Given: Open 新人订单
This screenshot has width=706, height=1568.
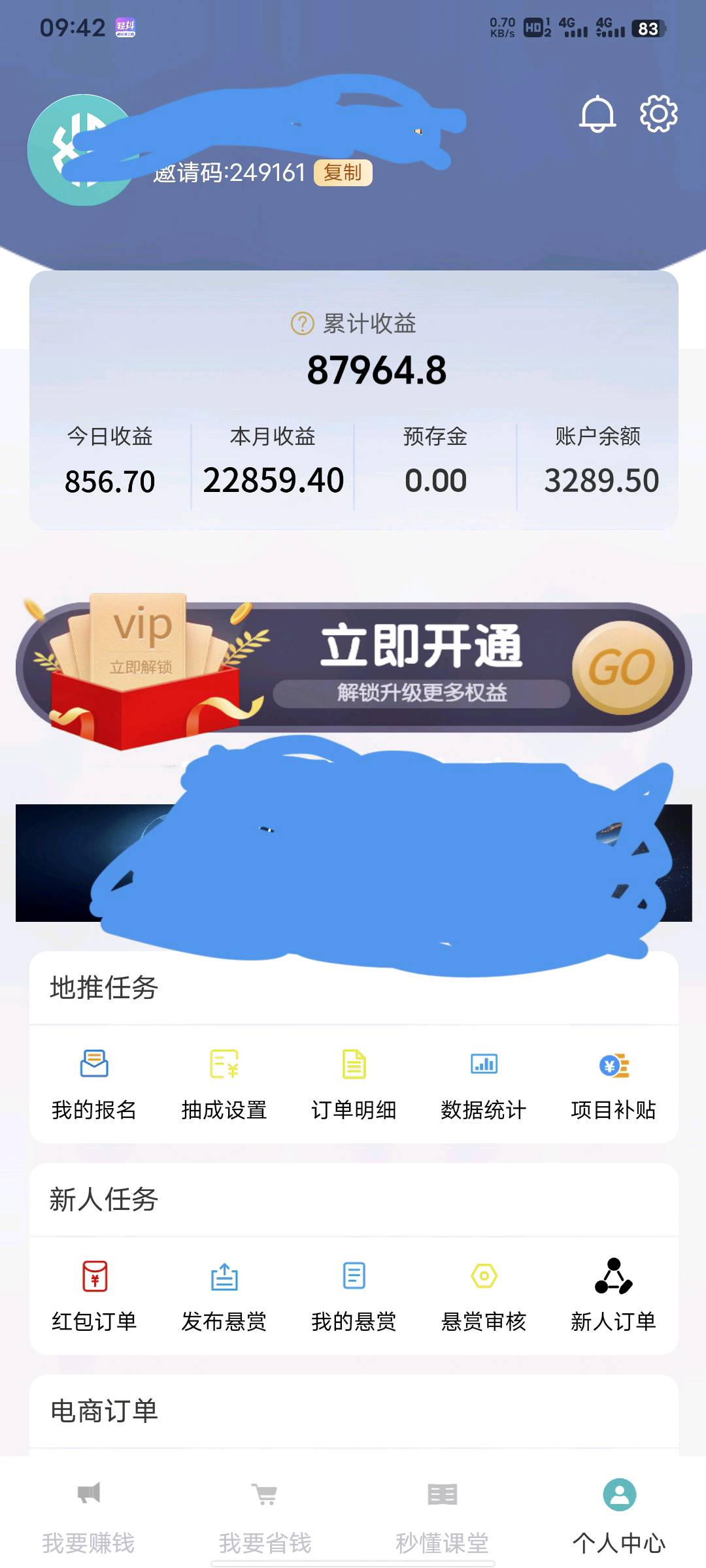Looking at the screenshot, I should (x=613, y=1294).
